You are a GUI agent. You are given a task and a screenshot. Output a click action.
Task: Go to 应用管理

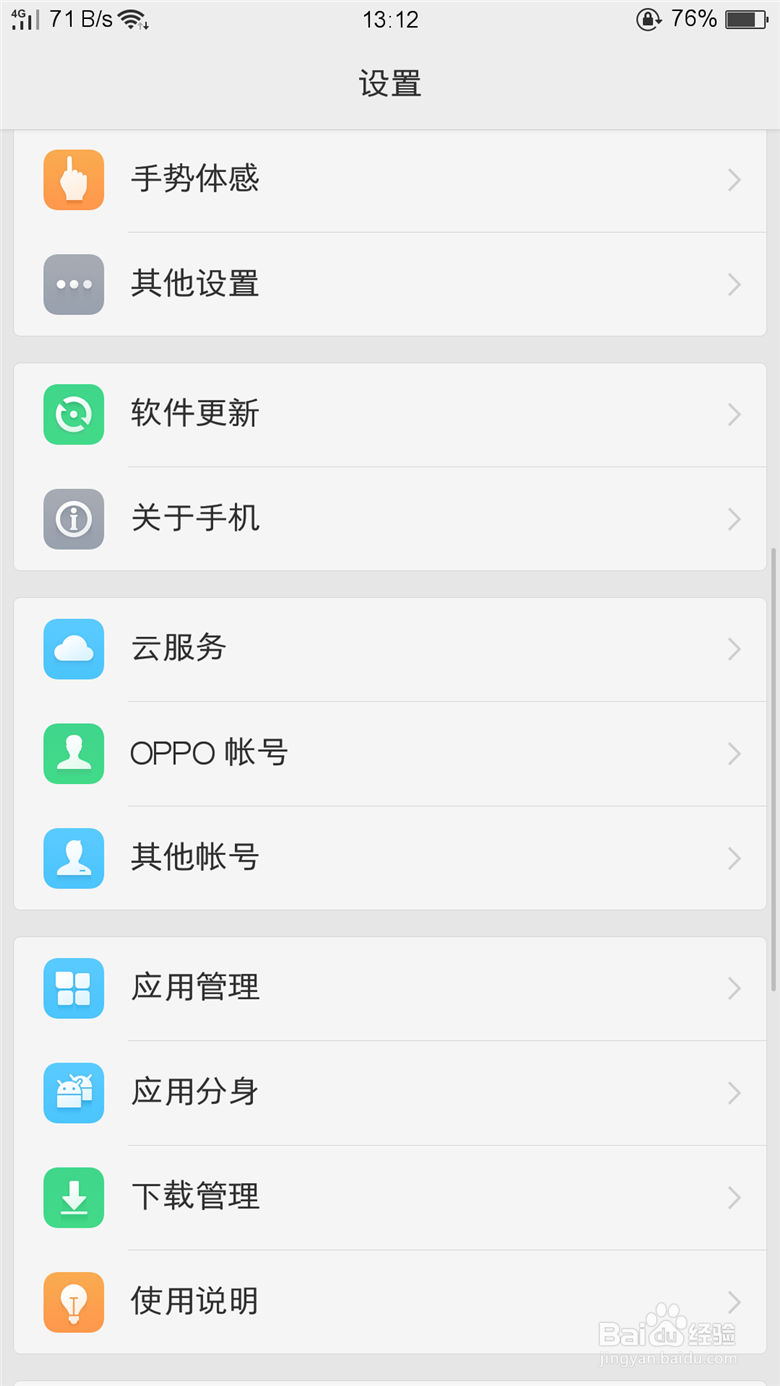(390, 988)
